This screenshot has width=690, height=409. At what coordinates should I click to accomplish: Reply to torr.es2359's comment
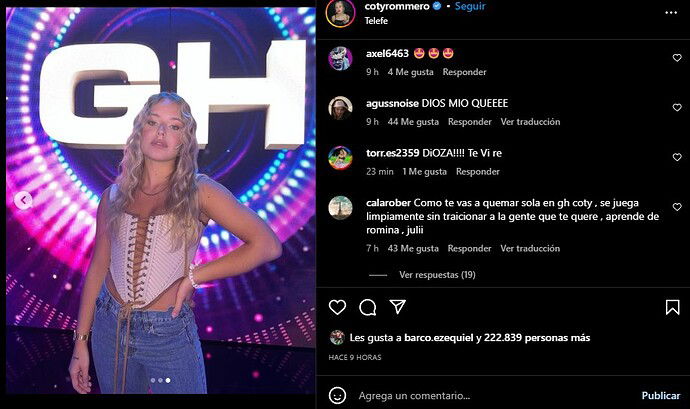pos(477,172)
